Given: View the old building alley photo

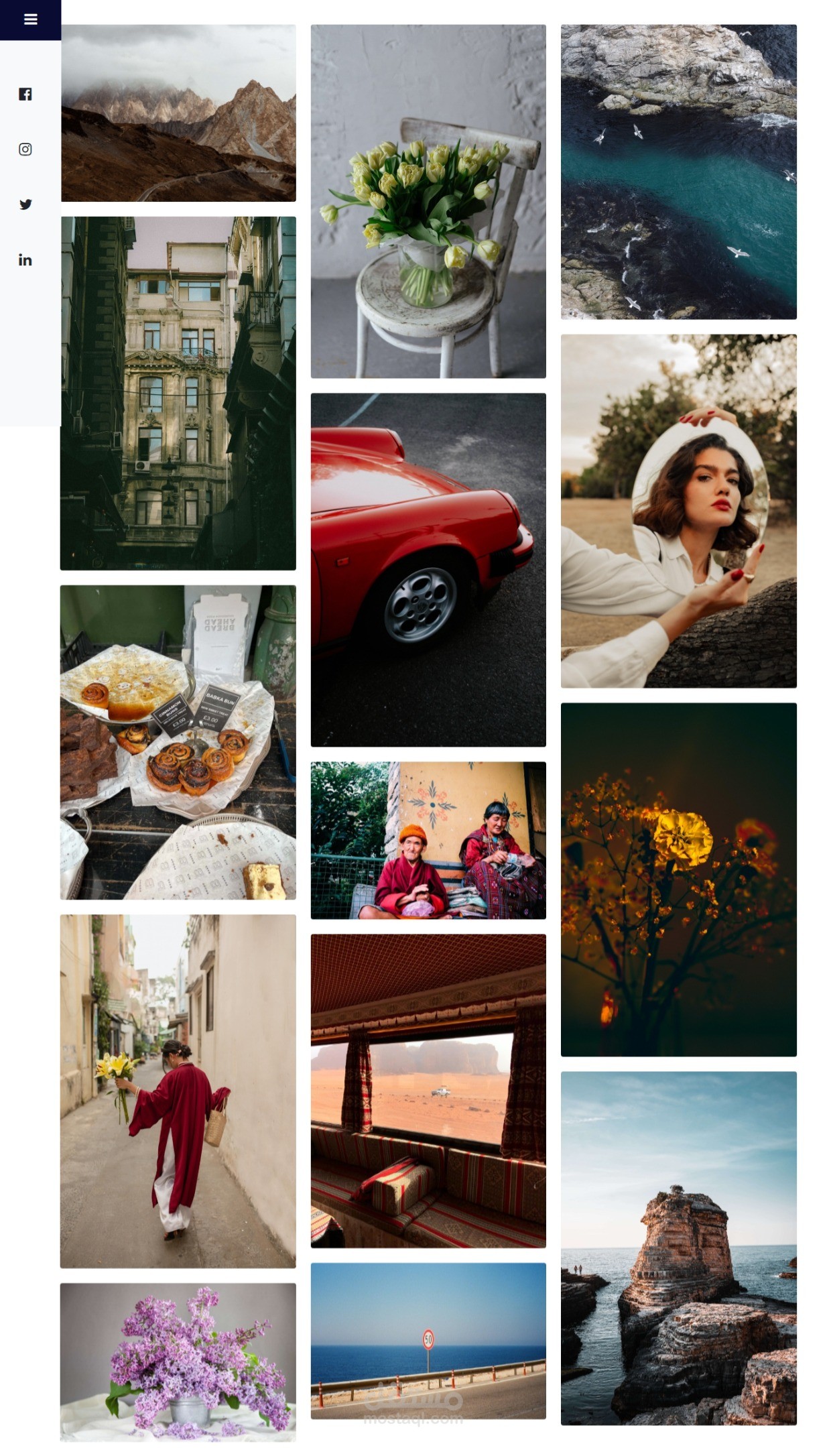Looking at the screenshot, I should [178, 393].
